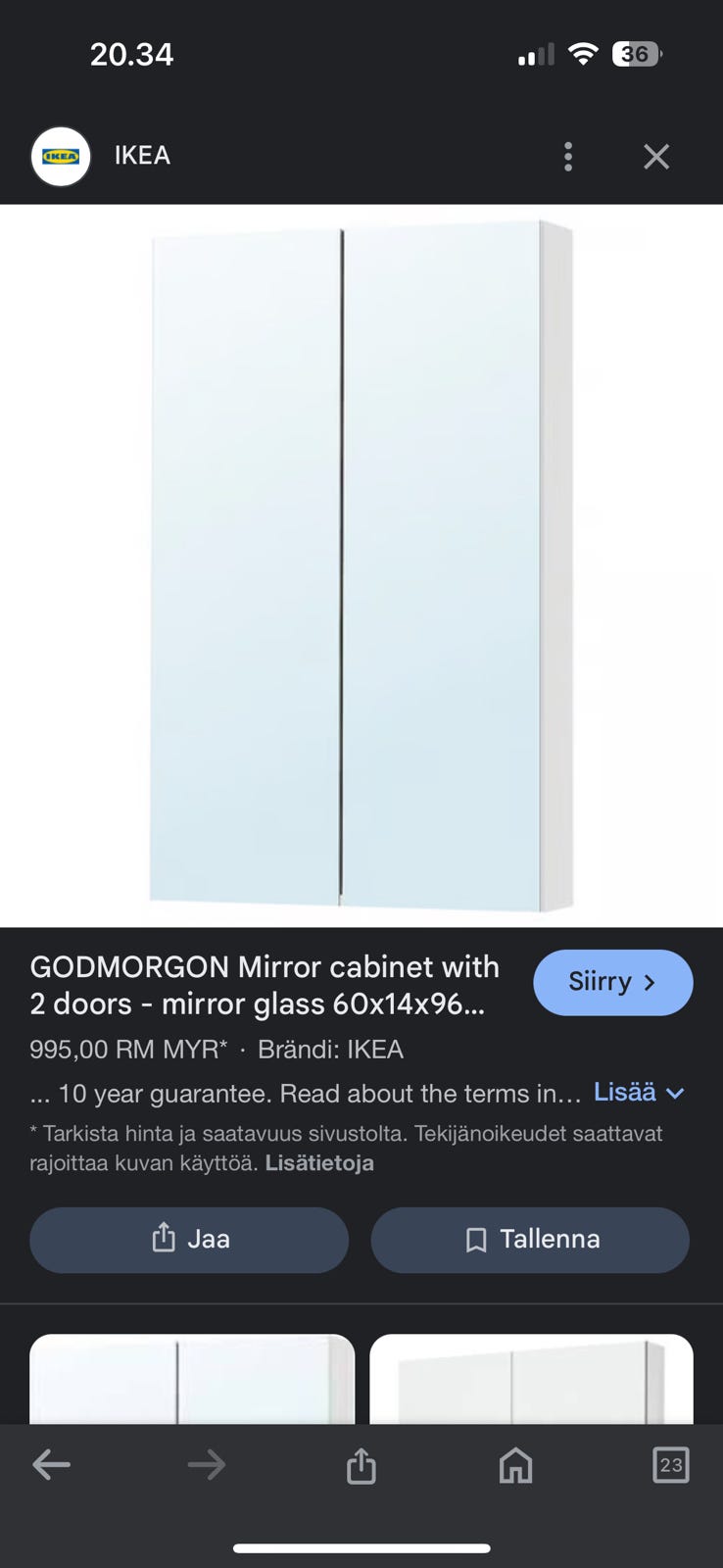Open the second related image thumbnail
Image resolution: width=723 pixels, height=1568 pixels.
click(x=531, y=1379)
